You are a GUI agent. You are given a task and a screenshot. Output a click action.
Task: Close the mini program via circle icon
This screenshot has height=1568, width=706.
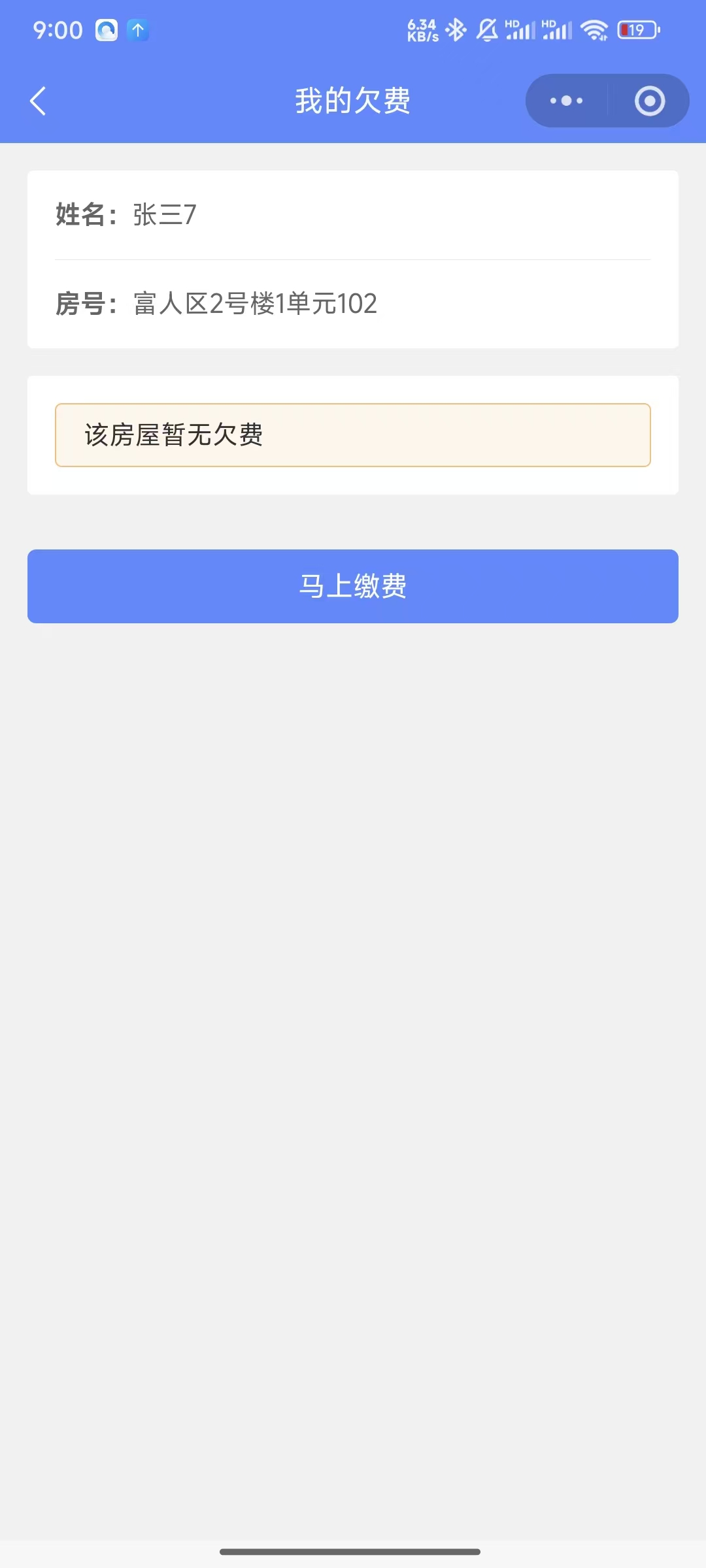click(x=649, y=101)
